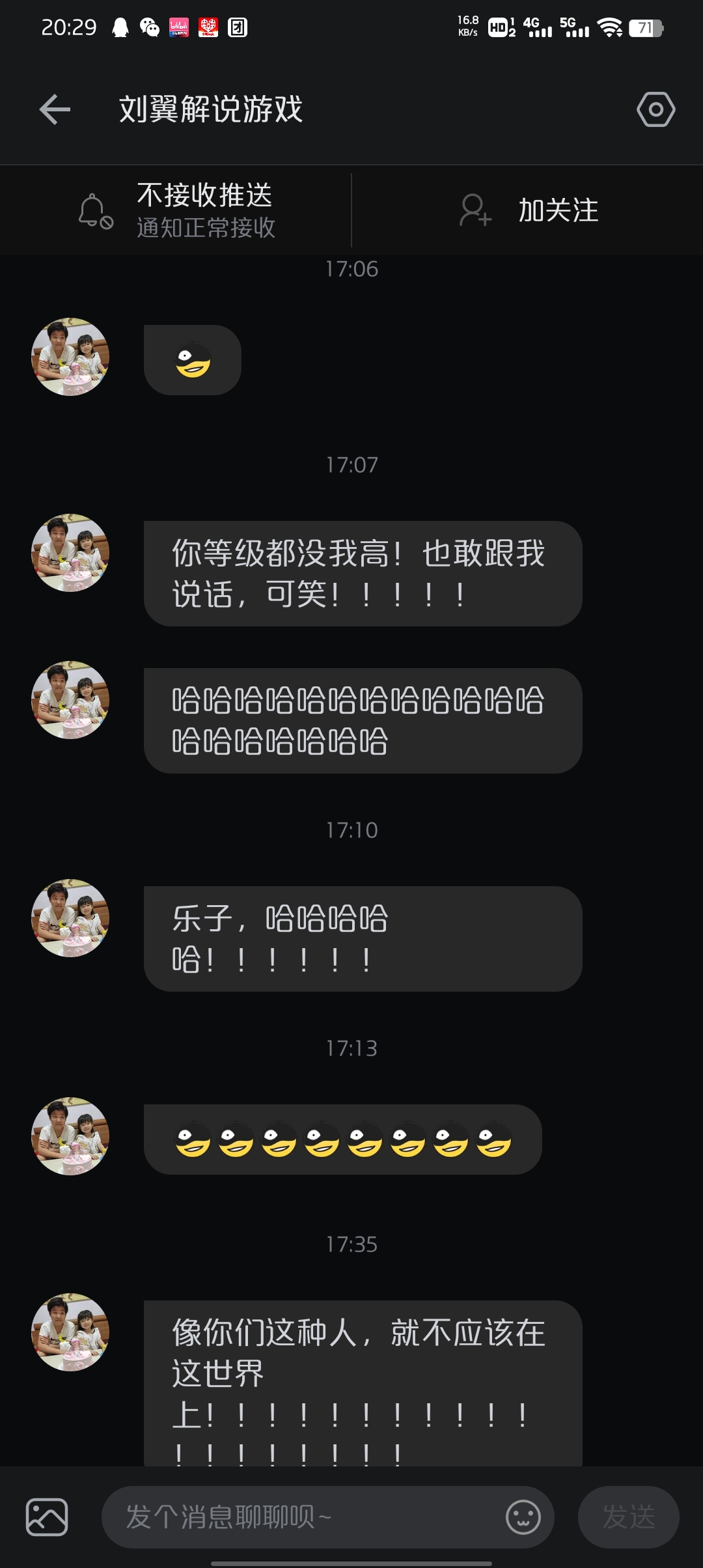This screenshot has height=1568, width=703.
Task: Go back from 刘翼解说游戏 chat
Action: click(x=55, y=109)
